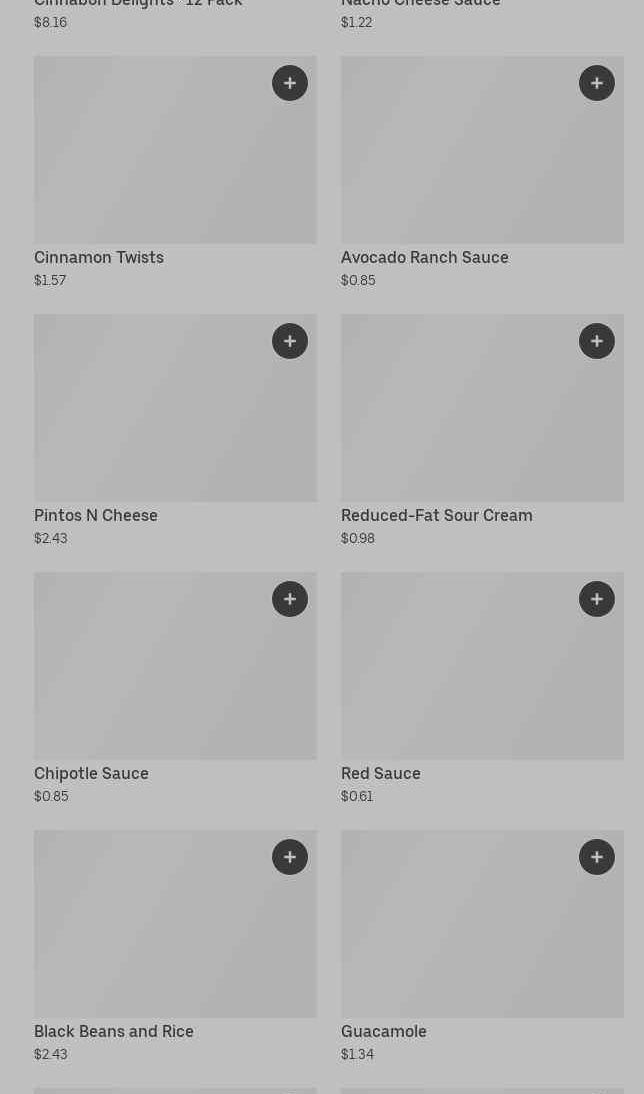The width and height of the screenshot is (644, 1094).
Task: Add Guacamole to the order
Action: 597,857
